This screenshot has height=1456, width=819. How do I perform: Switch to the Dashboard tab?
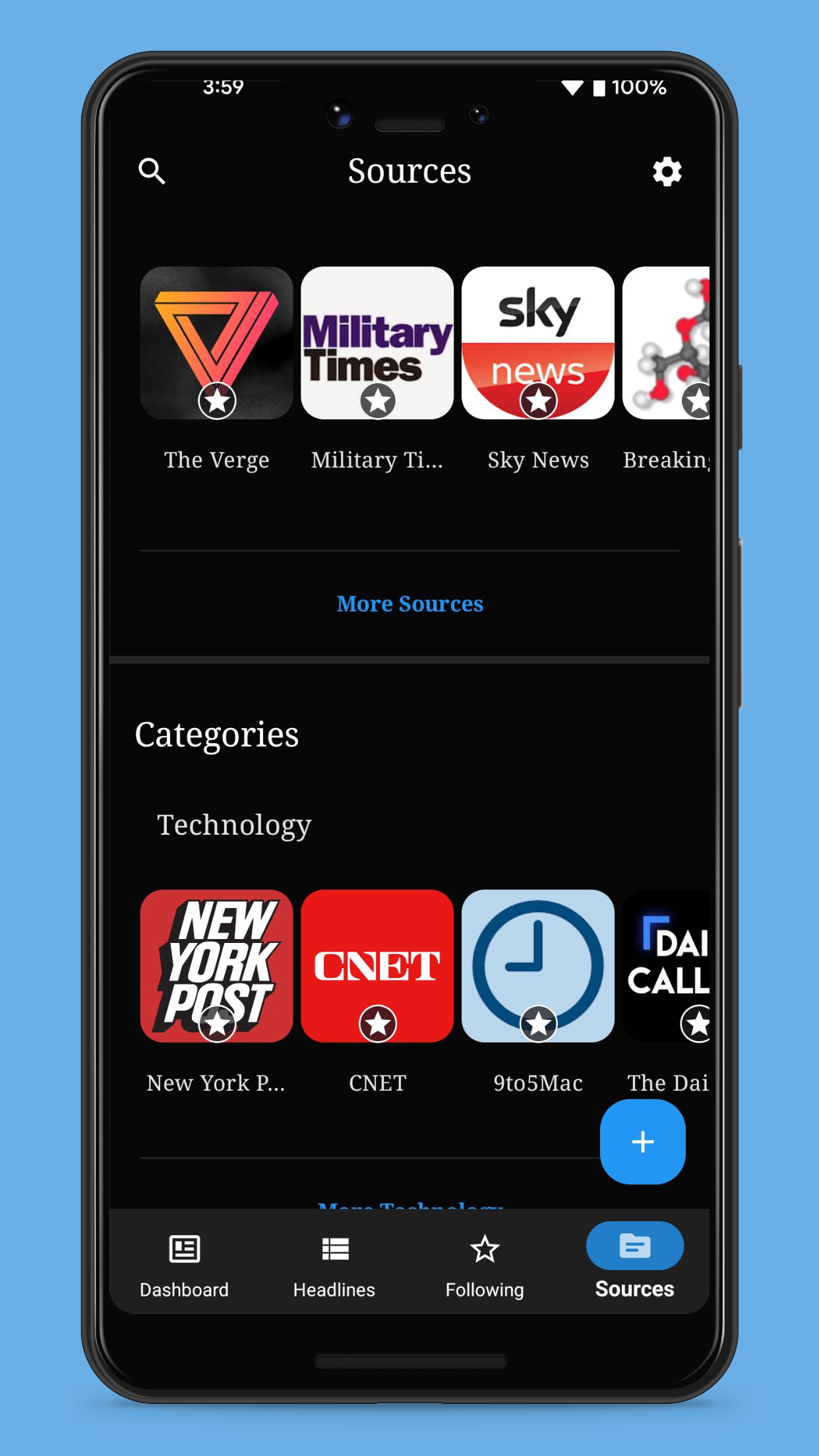click(184, 1267)
